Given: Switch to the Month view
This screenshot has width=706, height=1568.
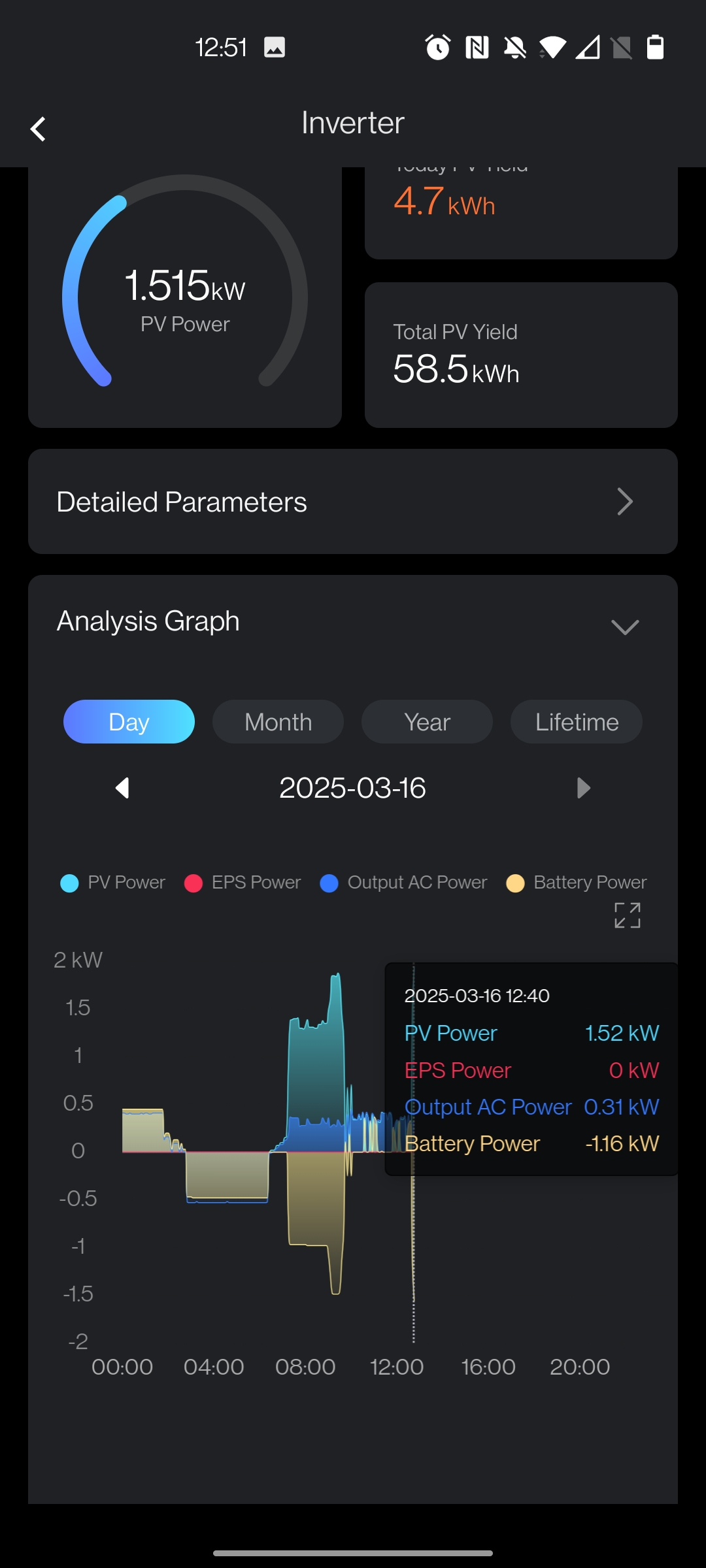Looking at the screenshot, I should [278, 722].
